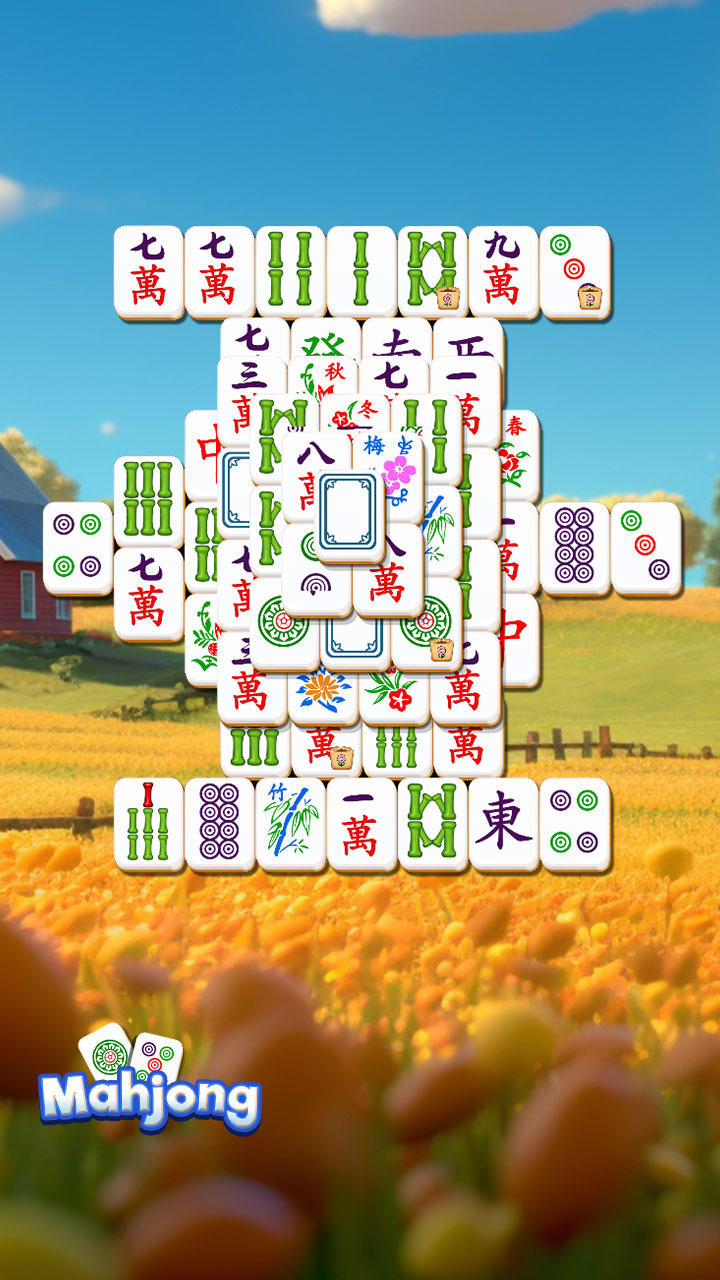Tap the Mahjong logo at bottom left
Viewport: 720px width, 1280px height.
tap(150, 1095)
